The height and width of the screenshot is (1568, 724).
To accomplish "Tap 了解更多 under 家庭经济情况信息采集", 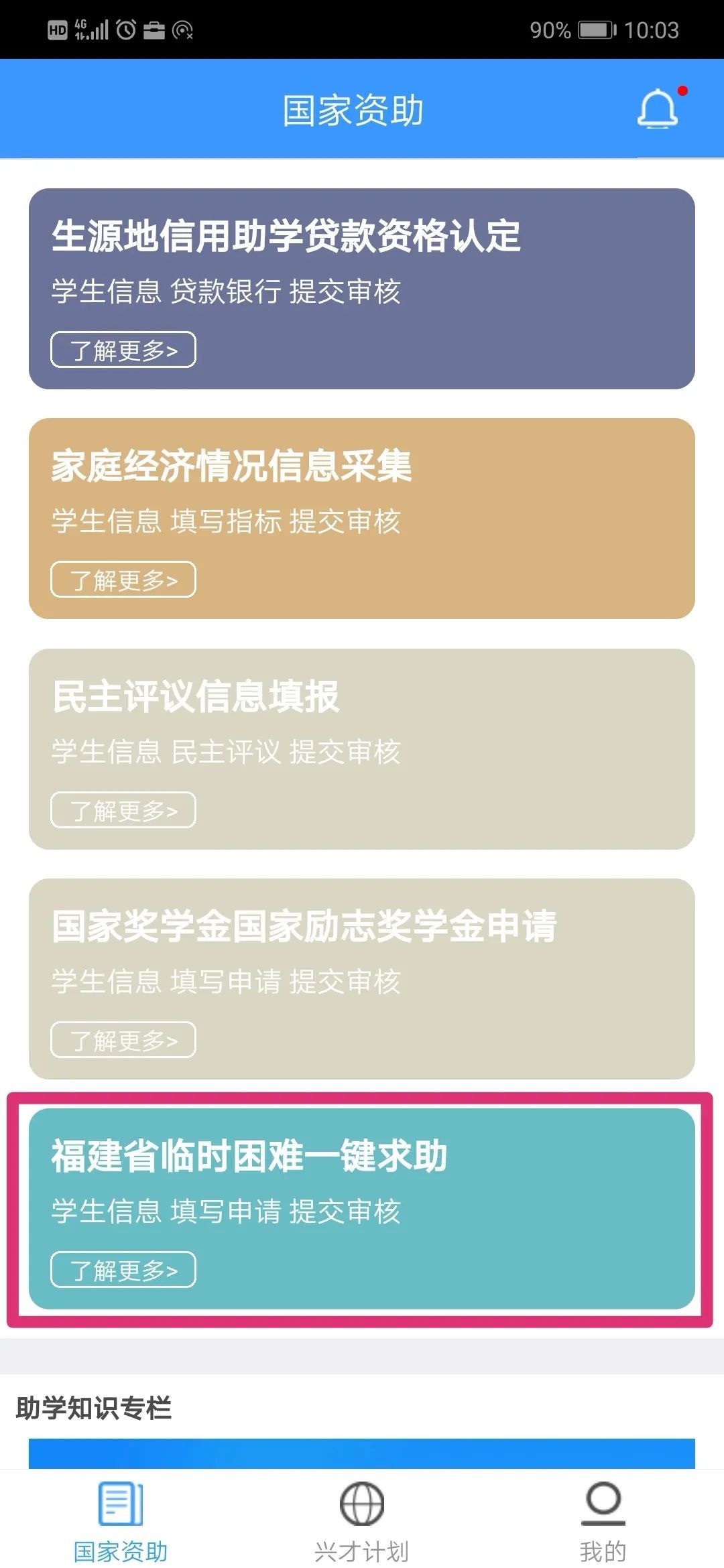I will tap(123, 580).
